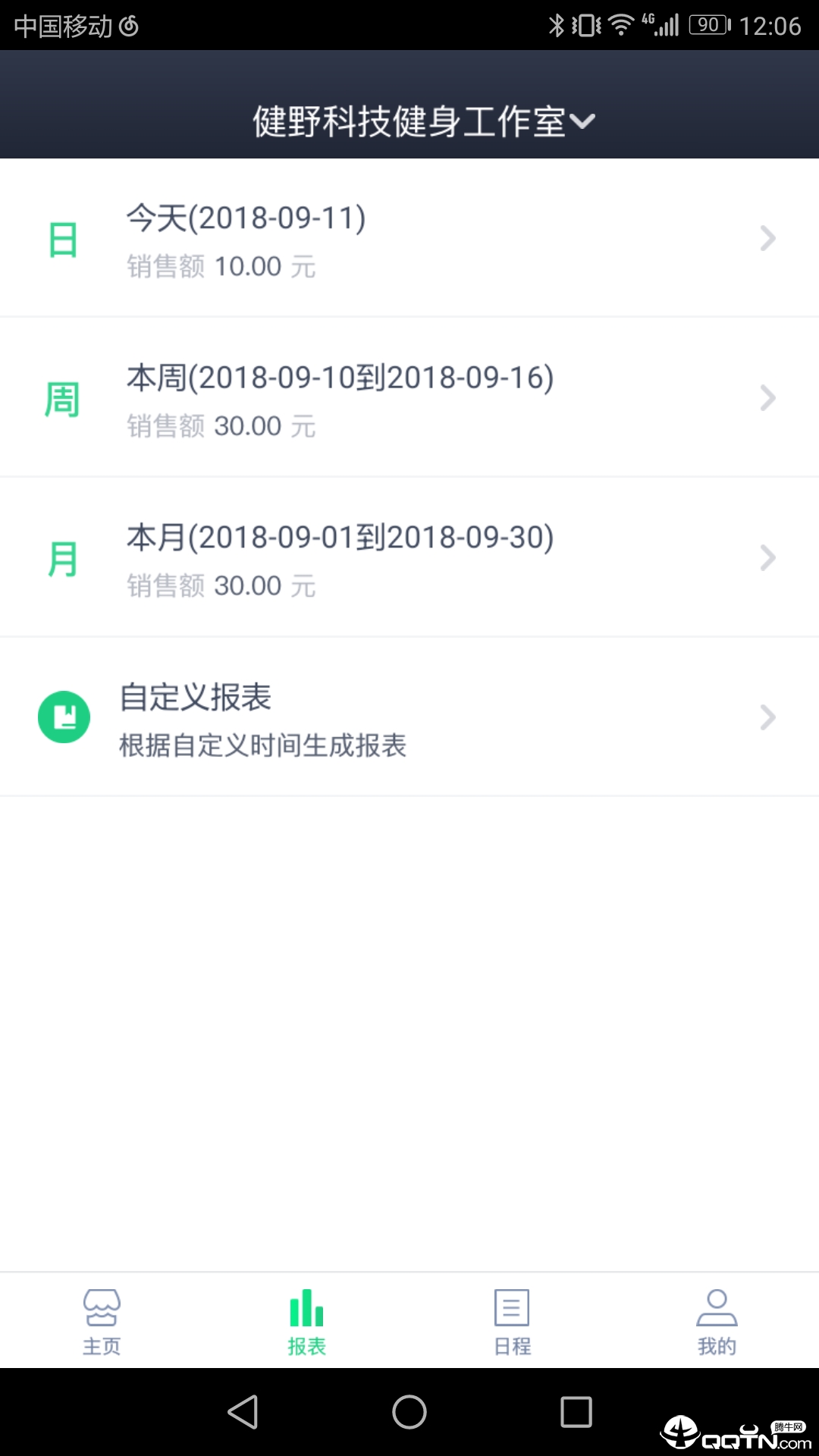Image resolution: width=819 pixels, height=1456 pixels.
Task: Tap the system back button
Action: (x=243, y=1412)
